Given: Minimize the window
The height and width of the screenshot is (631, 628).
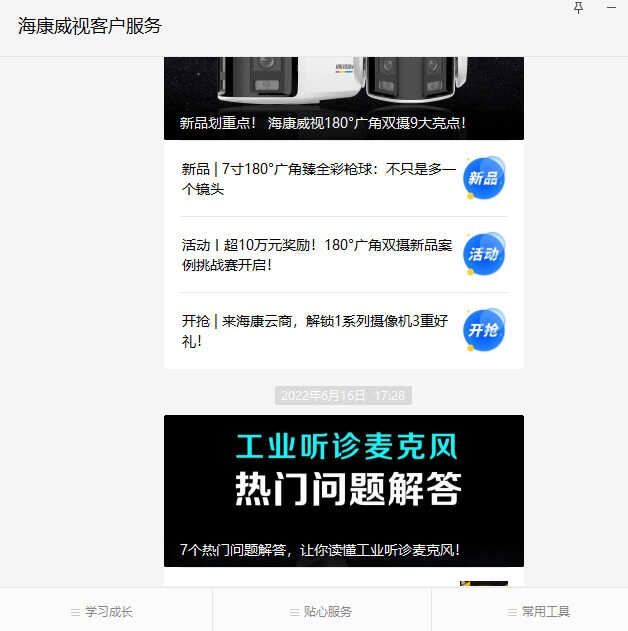Looking at the screenshot, I should [x=611, y=8].
